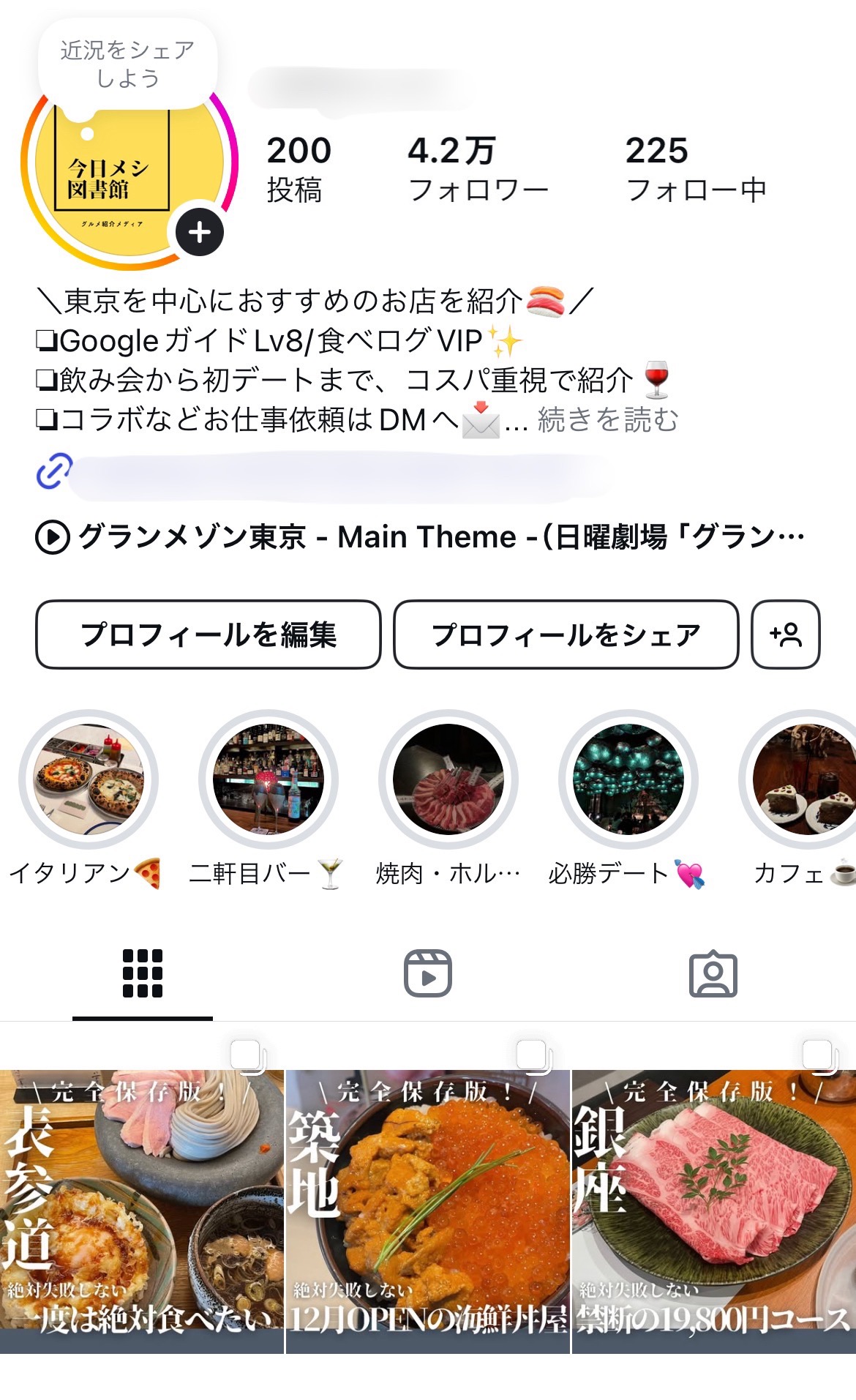Open the 焼肉・ホル… highlight
Screen dimensions: 856x1400
[x=448, y=779]
